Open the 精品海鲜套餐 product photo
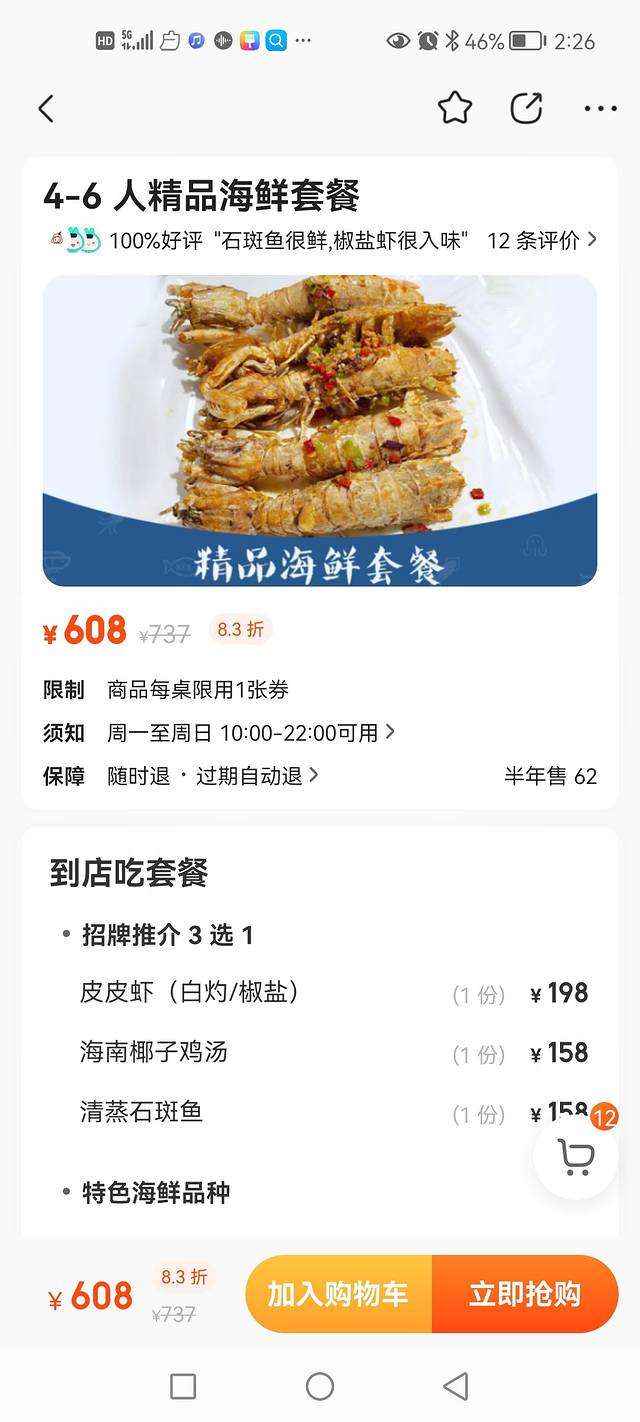640x1422 pixels. [x=320, y=430]
